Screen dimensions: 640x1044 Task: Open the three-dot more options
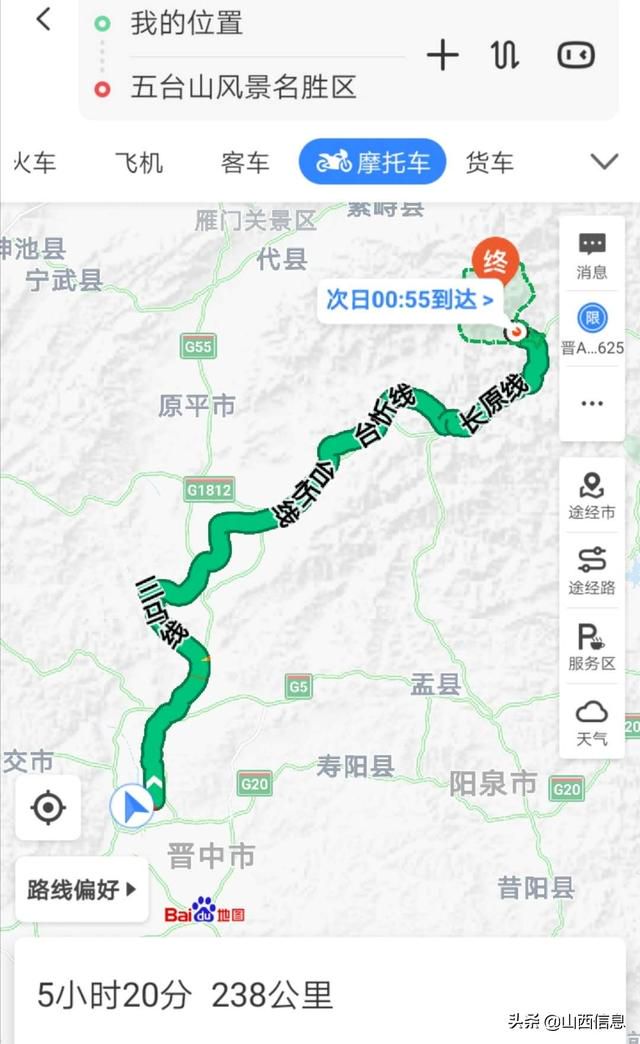click(592, 403)
